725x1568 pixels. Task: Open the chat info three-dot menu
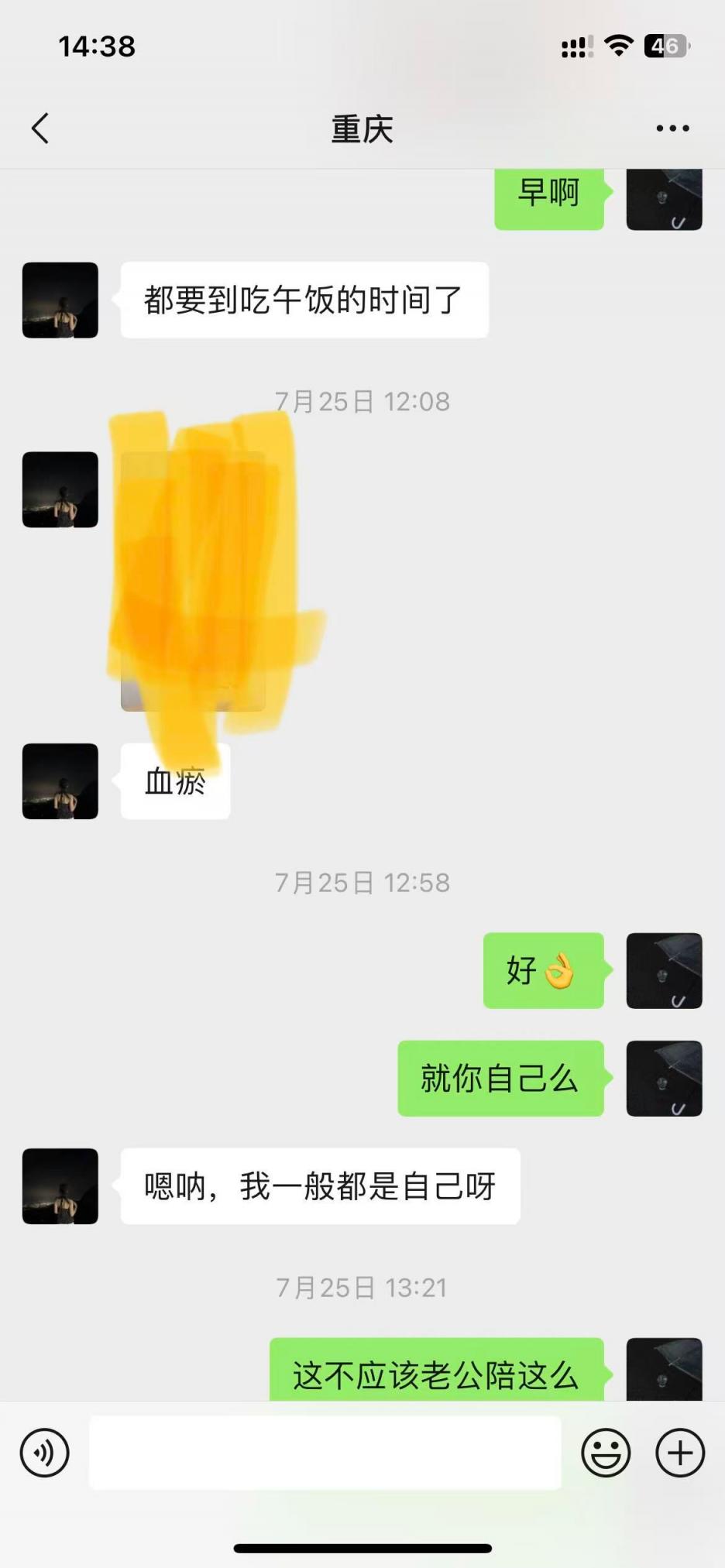click(x=672, y=129)
